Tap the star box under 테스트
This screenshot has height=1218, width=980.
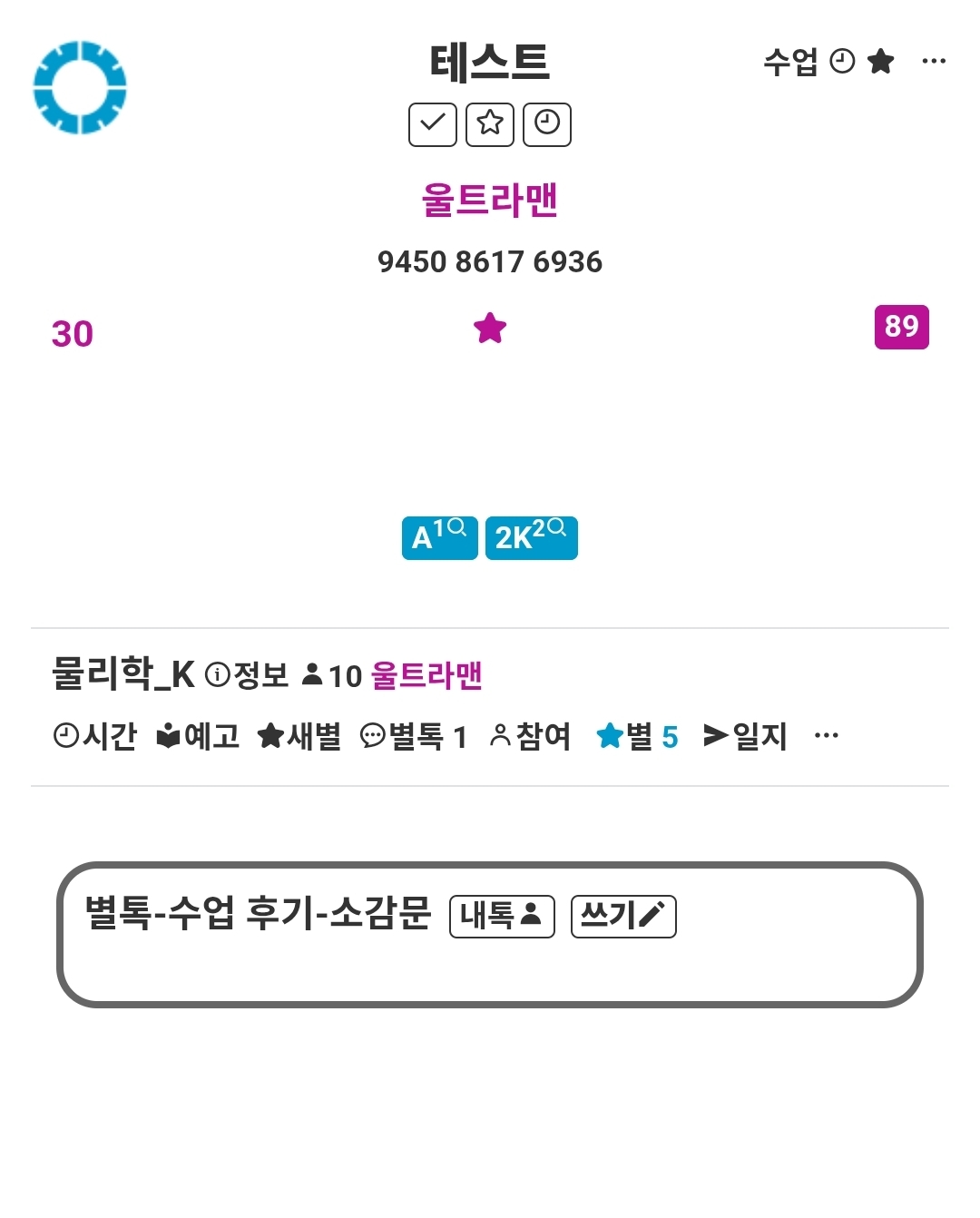[490, 124]
